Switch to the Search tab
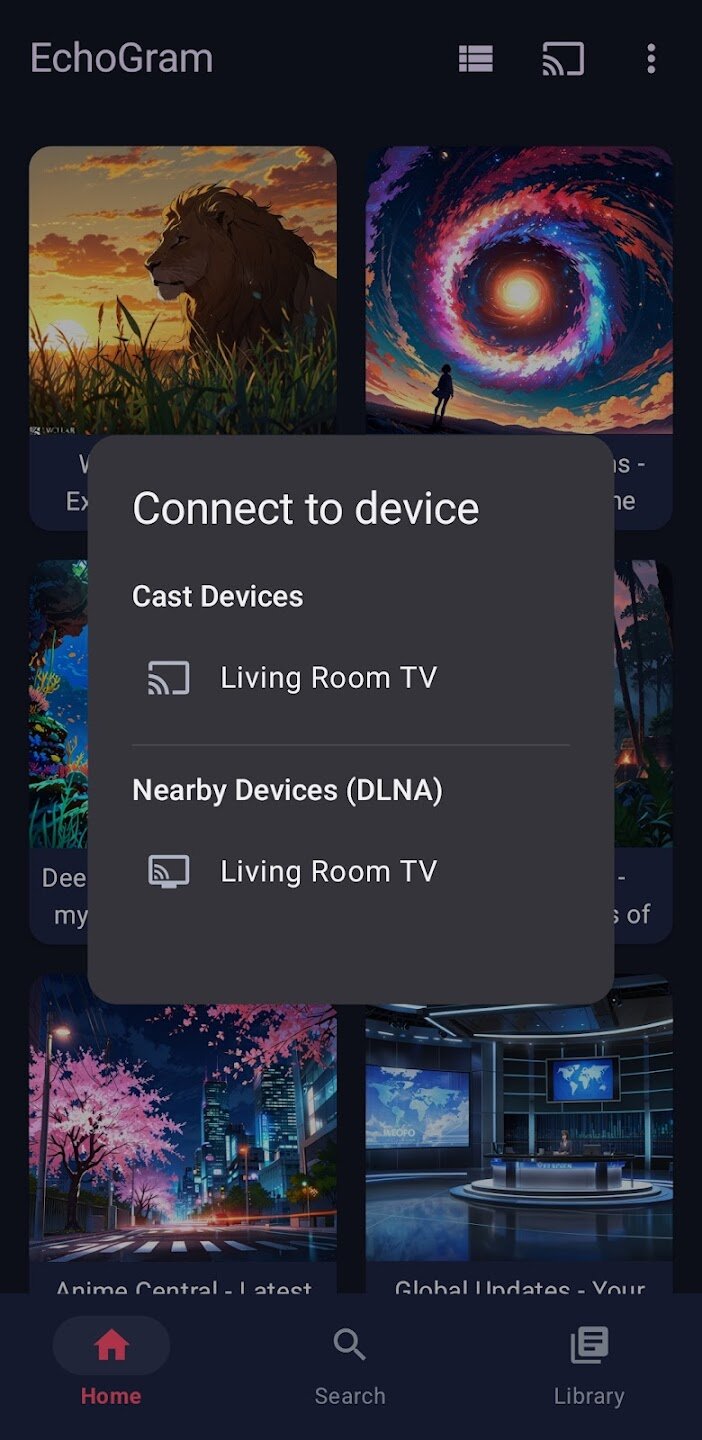Image resolution: width=702 pixels, height=1440 pixels. tap(350, 1366)
